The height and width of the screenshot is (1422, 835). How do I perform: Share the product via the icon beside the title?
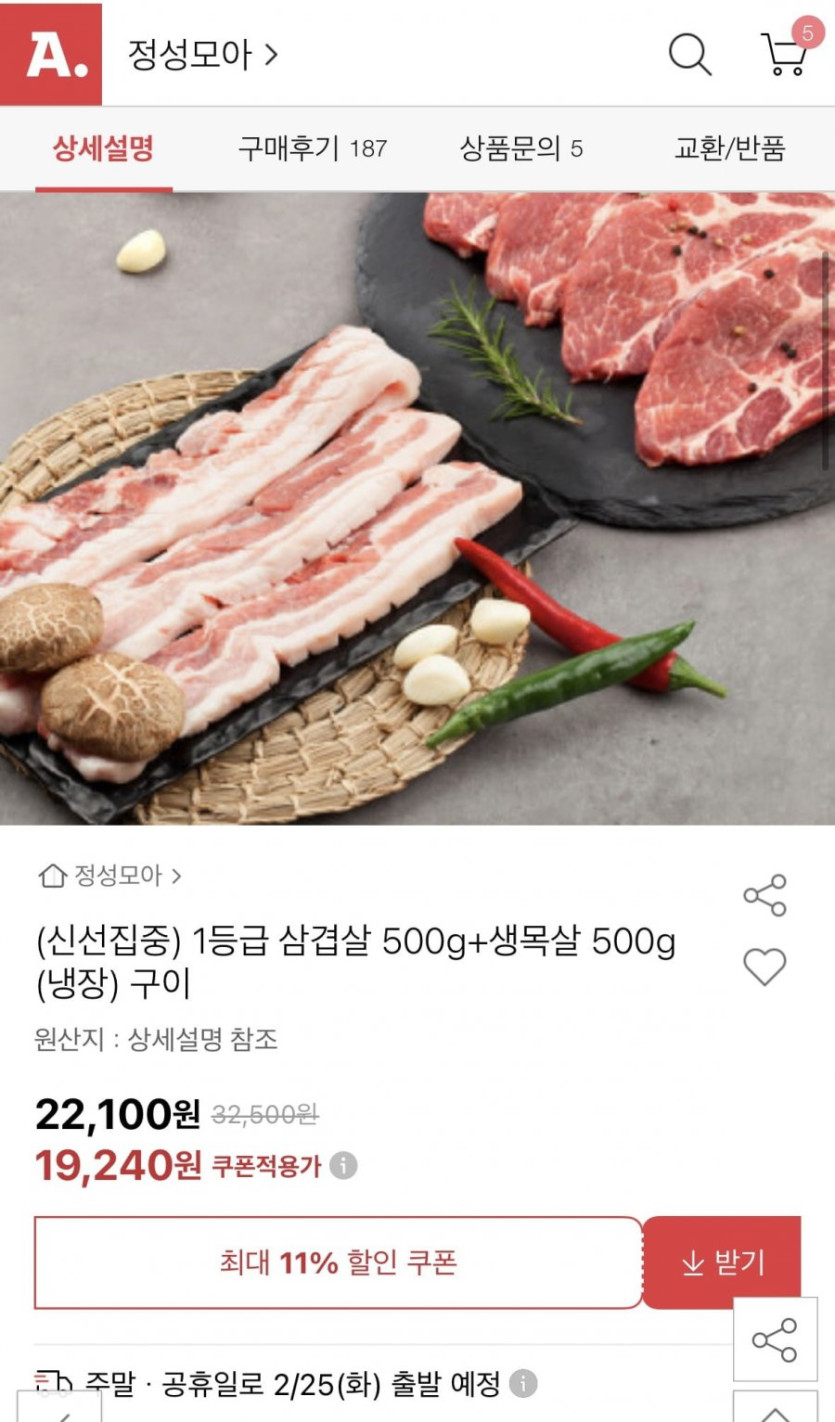point(765,895)
